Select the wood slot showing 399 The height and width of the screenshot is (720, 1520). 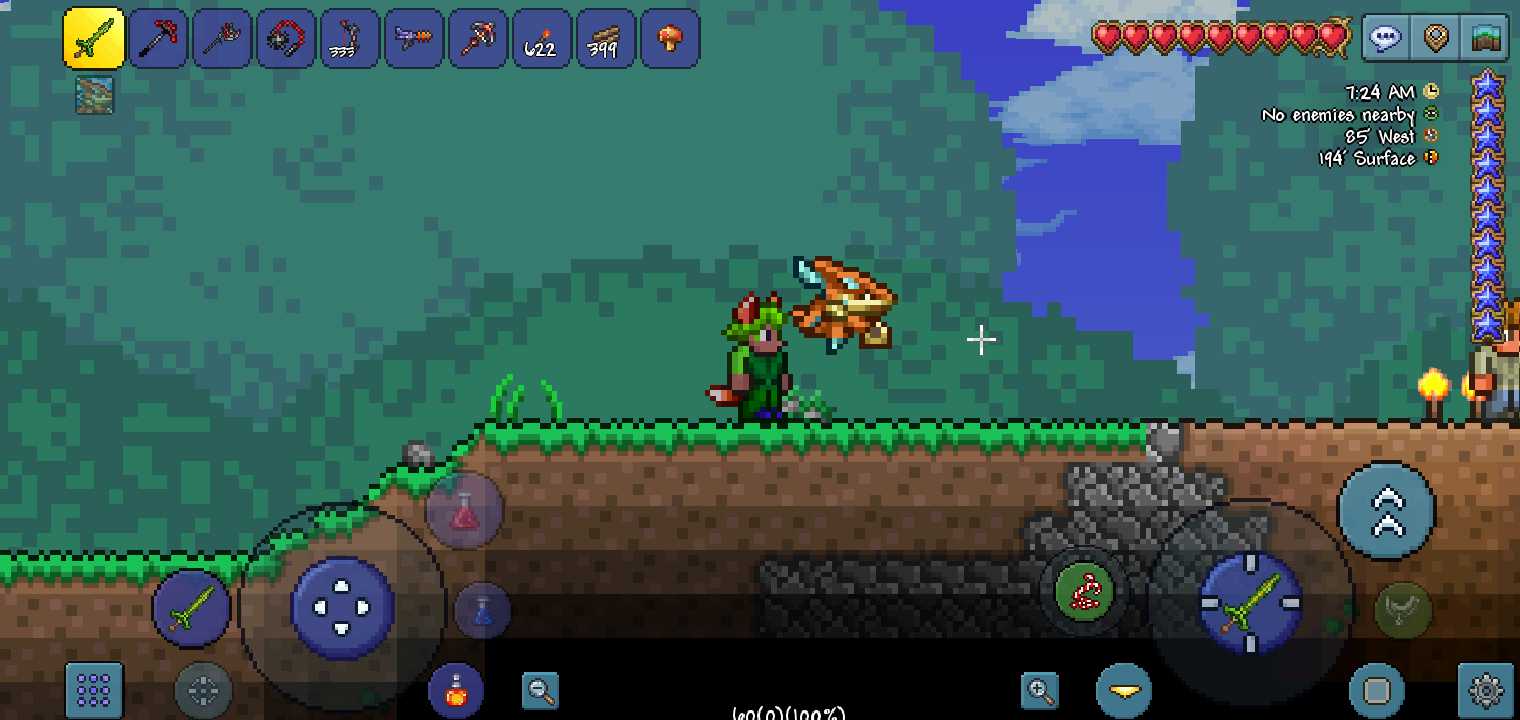pyautogui.click(x=606, y=39)
